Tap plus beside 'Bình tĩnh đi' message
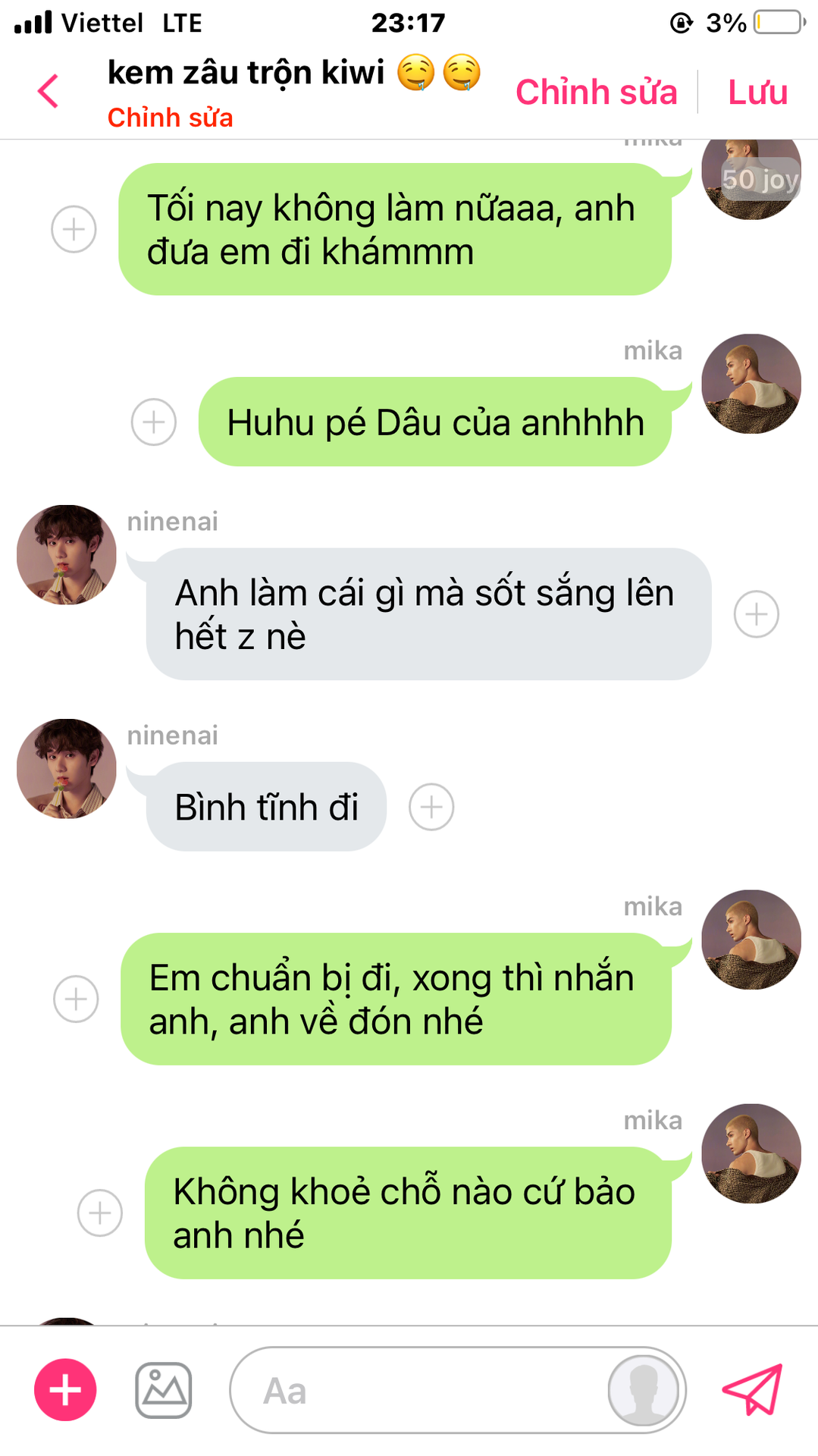The width and height of the screenshot is (818, 1456). 431,807
